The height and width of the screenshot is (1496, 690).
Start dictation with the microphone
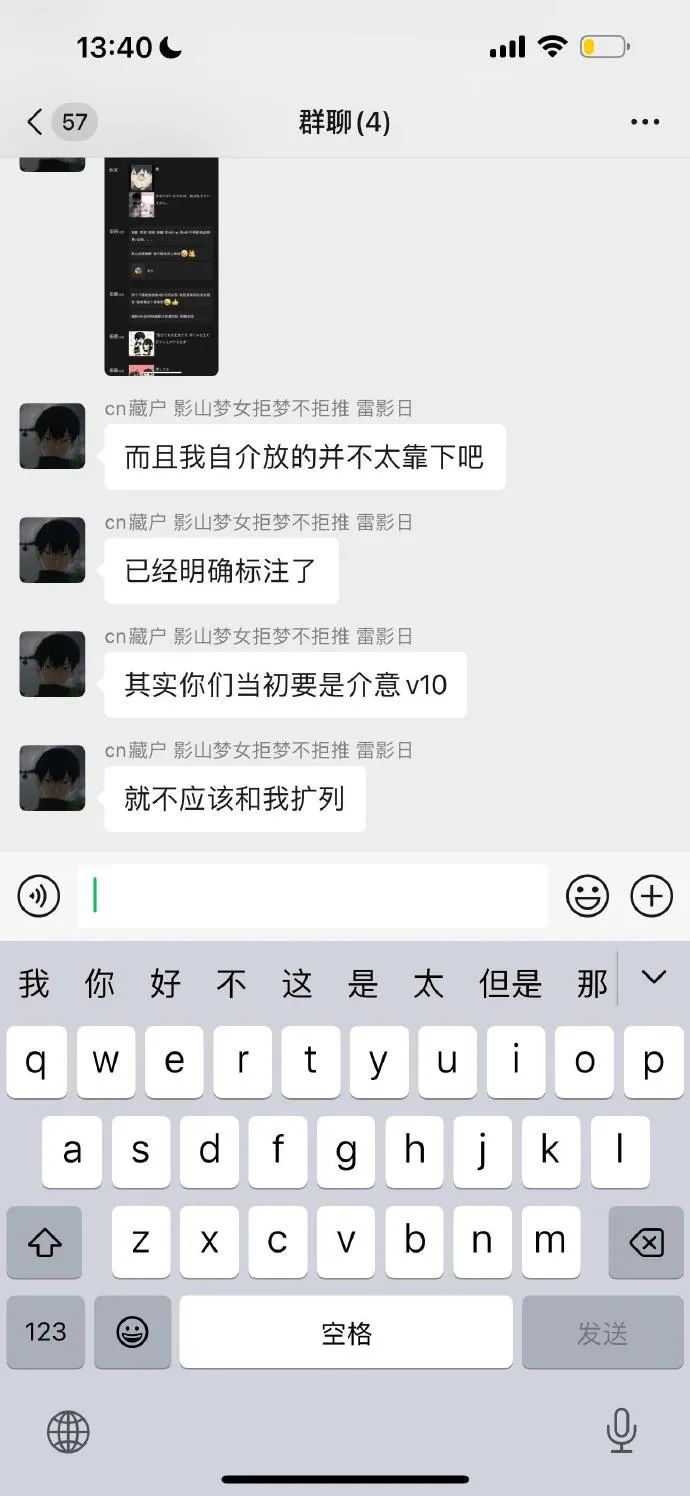[x=621, y=1430]
